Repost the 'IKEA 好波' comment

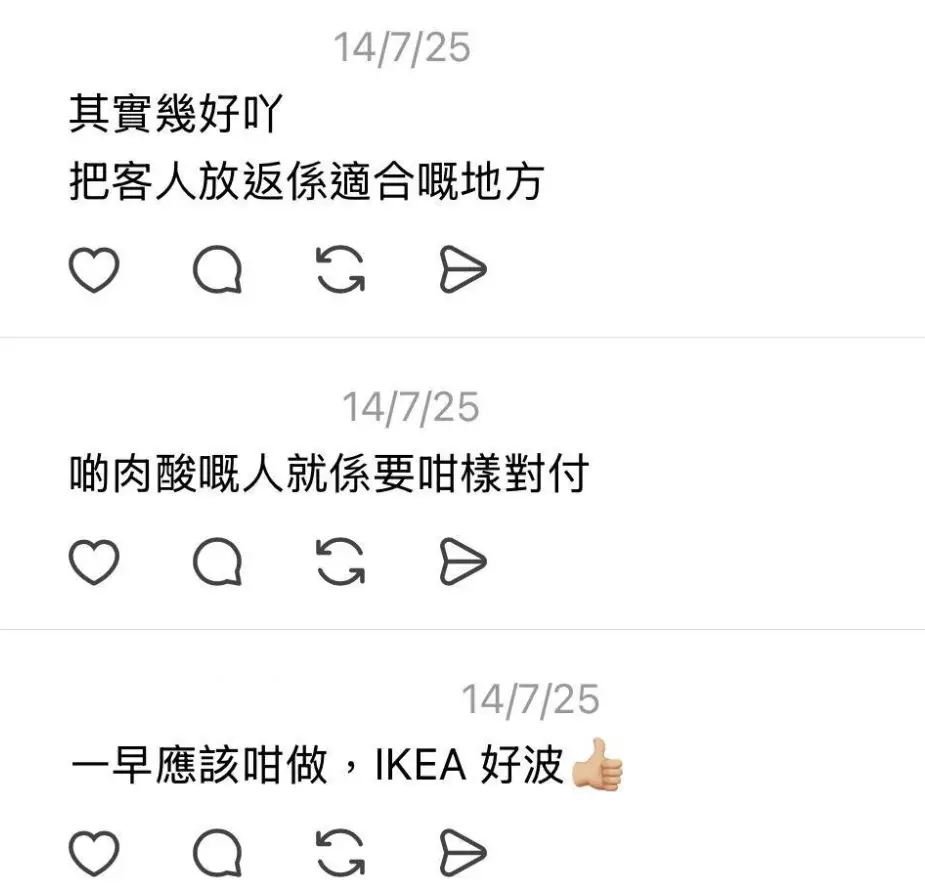tap(341, 855)
